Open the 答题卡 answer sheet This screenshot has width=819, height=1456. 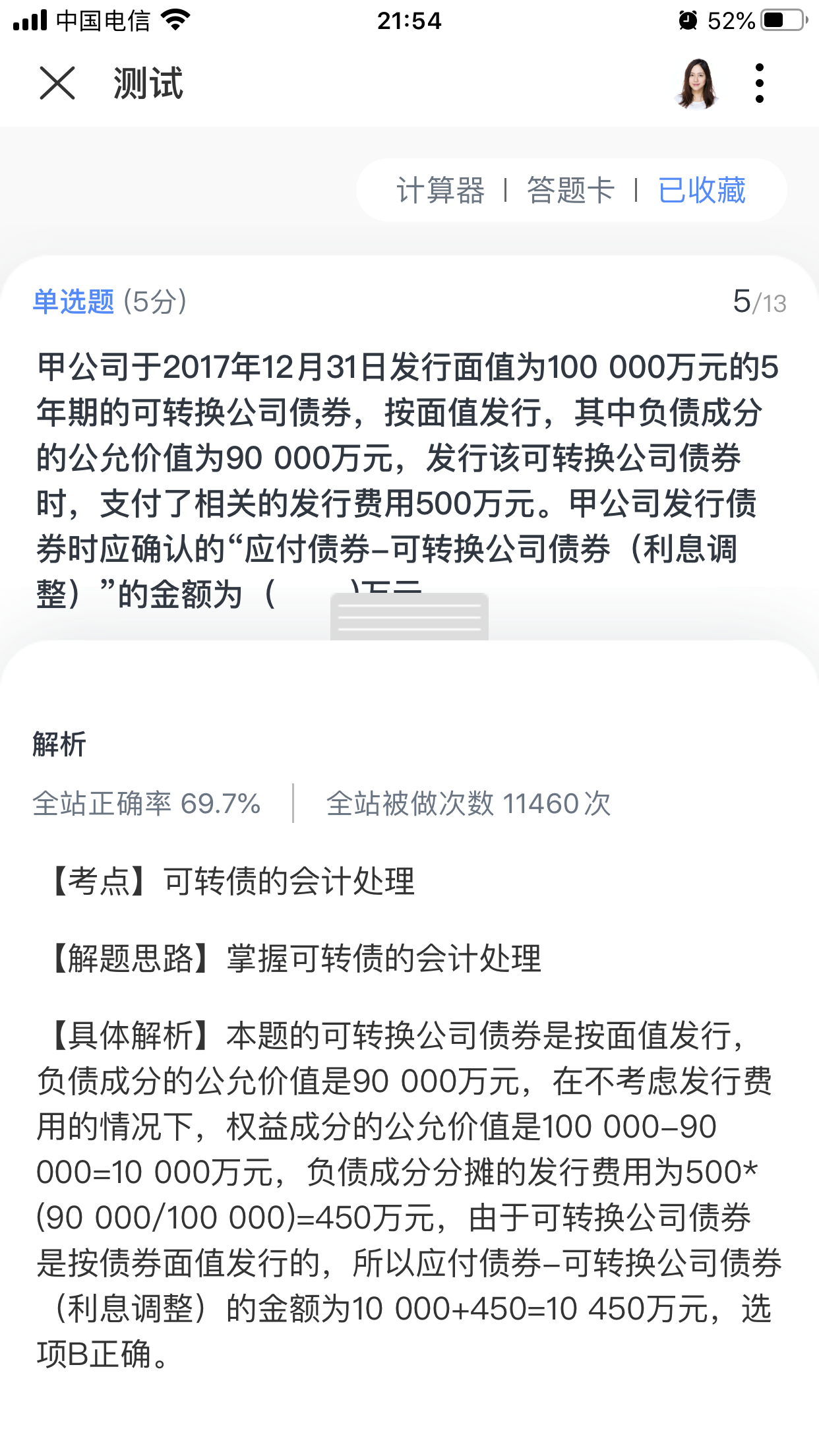[570, 190]
